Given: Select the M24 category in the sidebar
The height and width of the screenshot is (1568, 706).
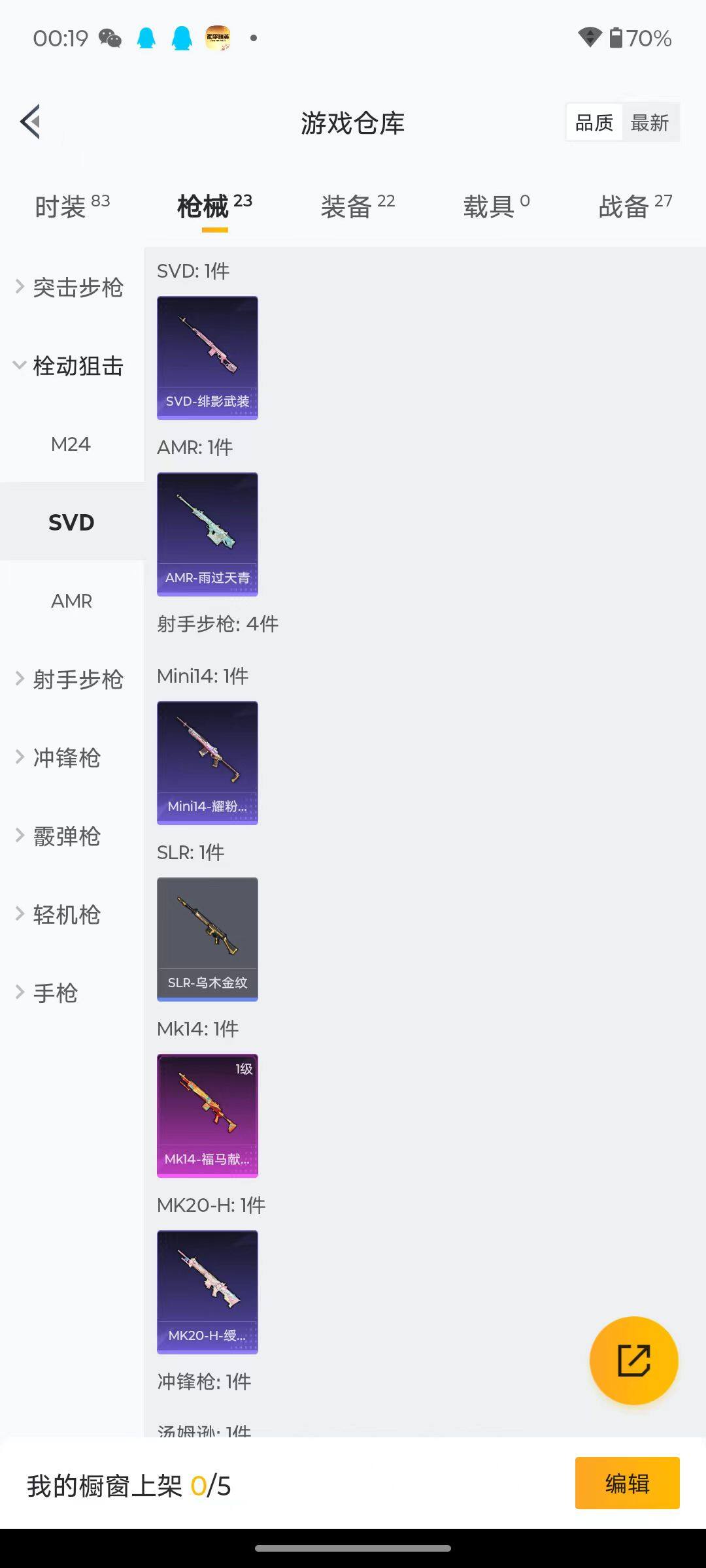Looking at the screenshot, I should [71, 444].
